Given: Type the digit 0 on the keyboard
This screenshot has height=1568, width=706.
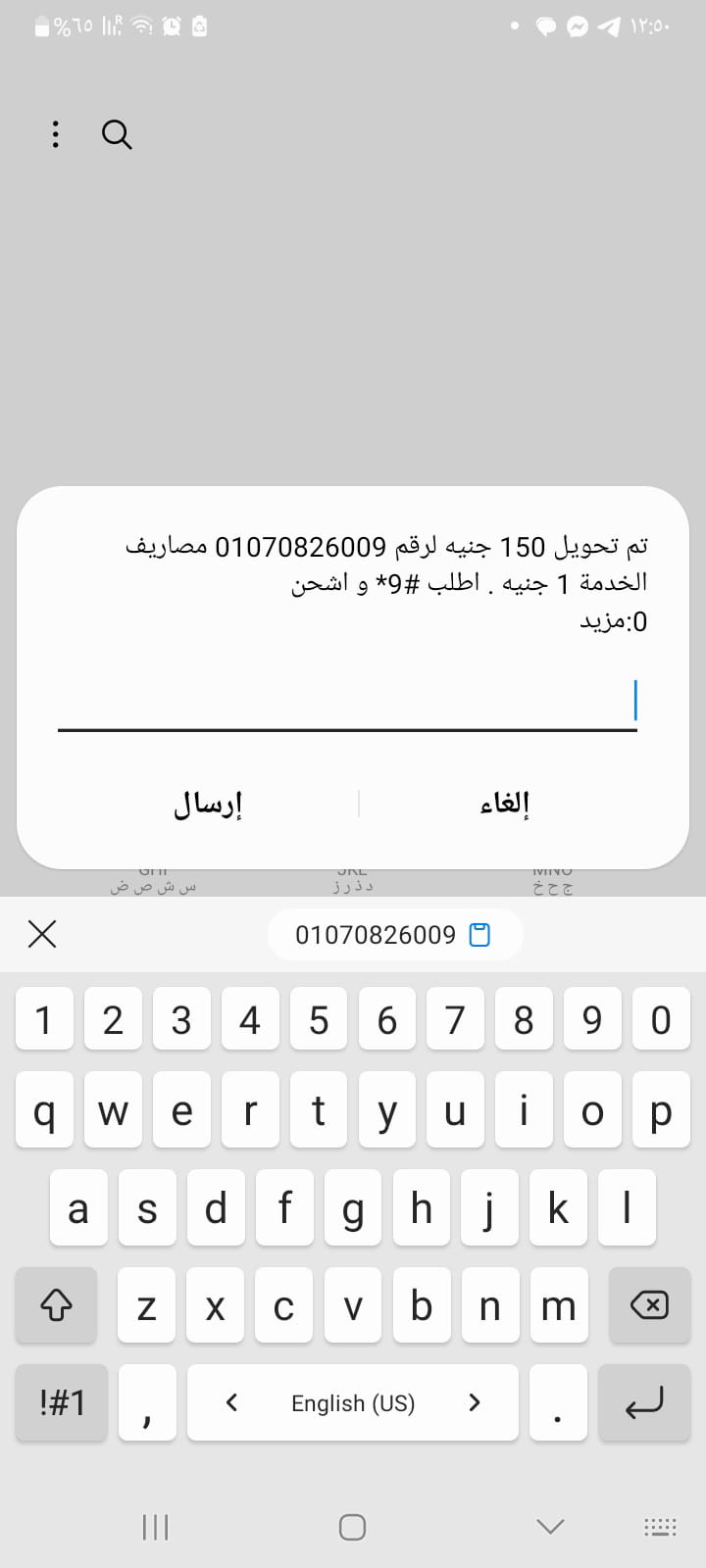Looking at the screenshot, I should tap(661, 1020).
